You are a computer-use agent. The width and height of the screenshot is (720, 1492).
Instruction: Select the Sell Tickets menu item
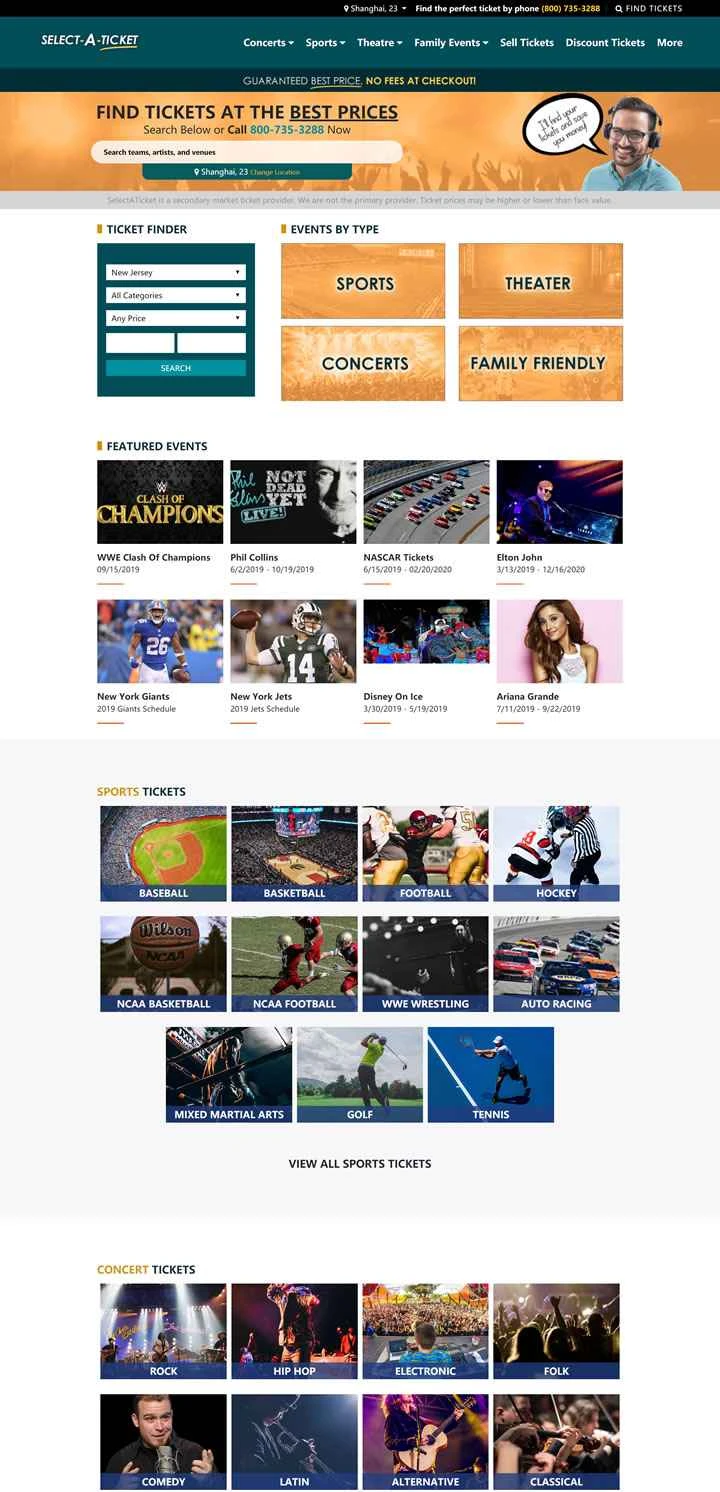526,43
